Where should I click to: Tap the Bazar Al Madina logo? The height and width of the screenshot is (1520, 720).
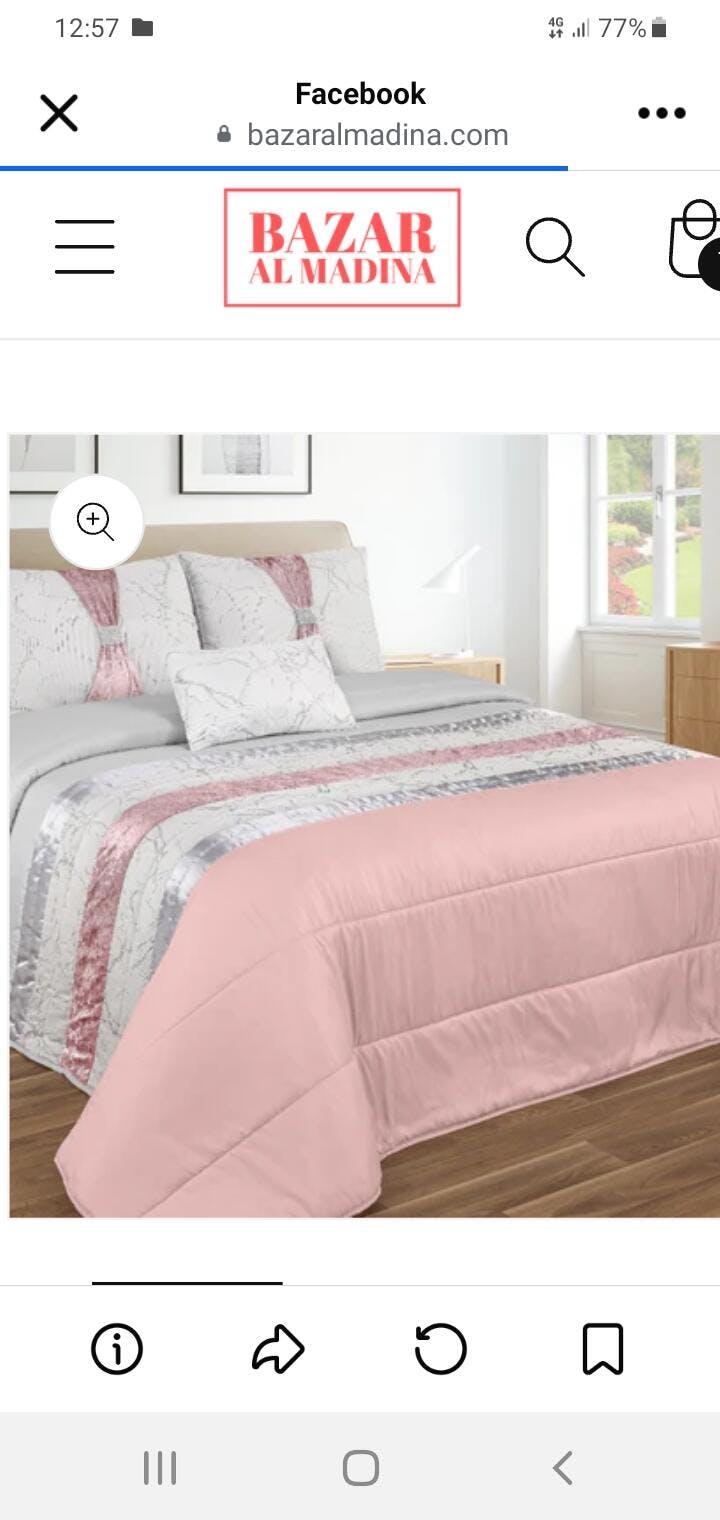coord(342,247)
